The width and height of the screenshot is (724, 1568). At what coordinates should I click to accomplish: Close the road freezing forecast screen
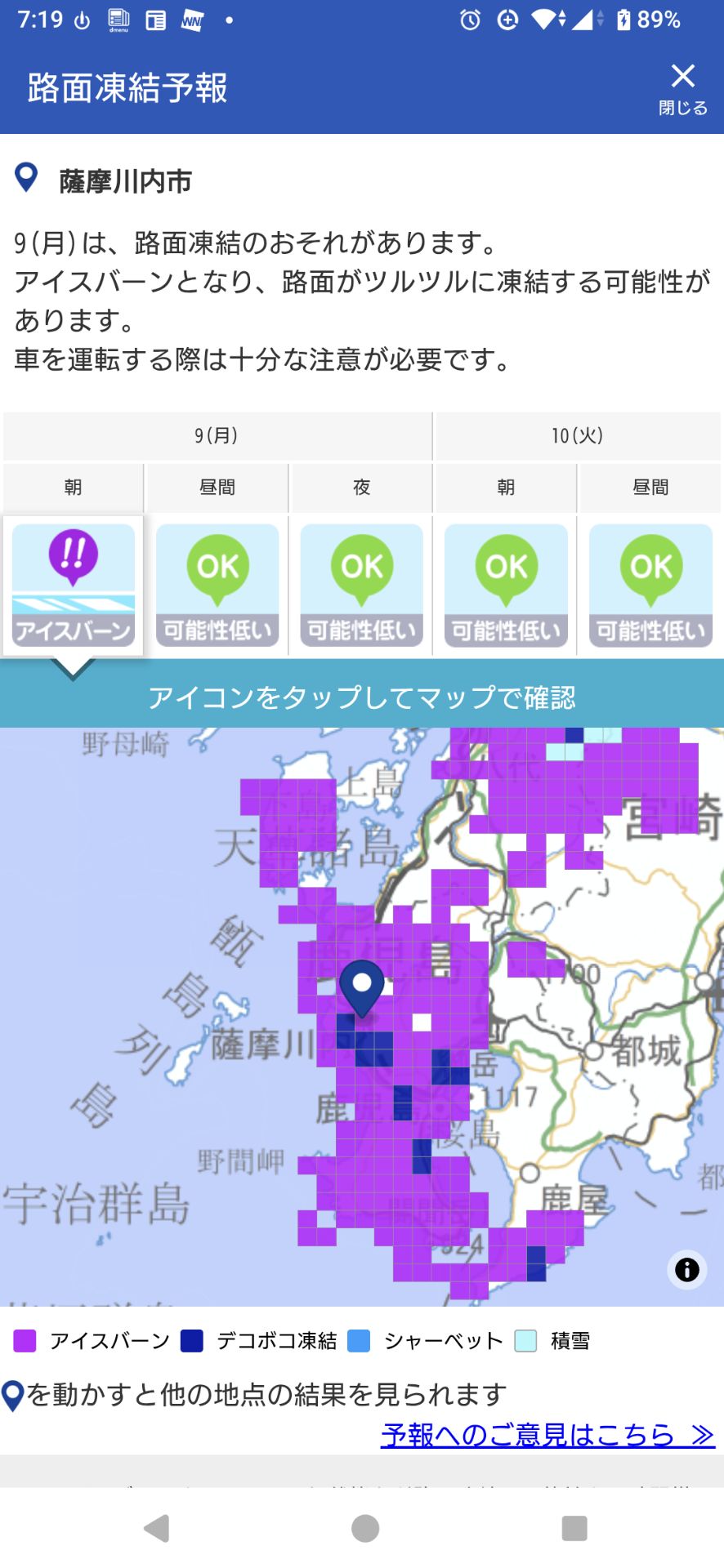[x=682, y=89]
